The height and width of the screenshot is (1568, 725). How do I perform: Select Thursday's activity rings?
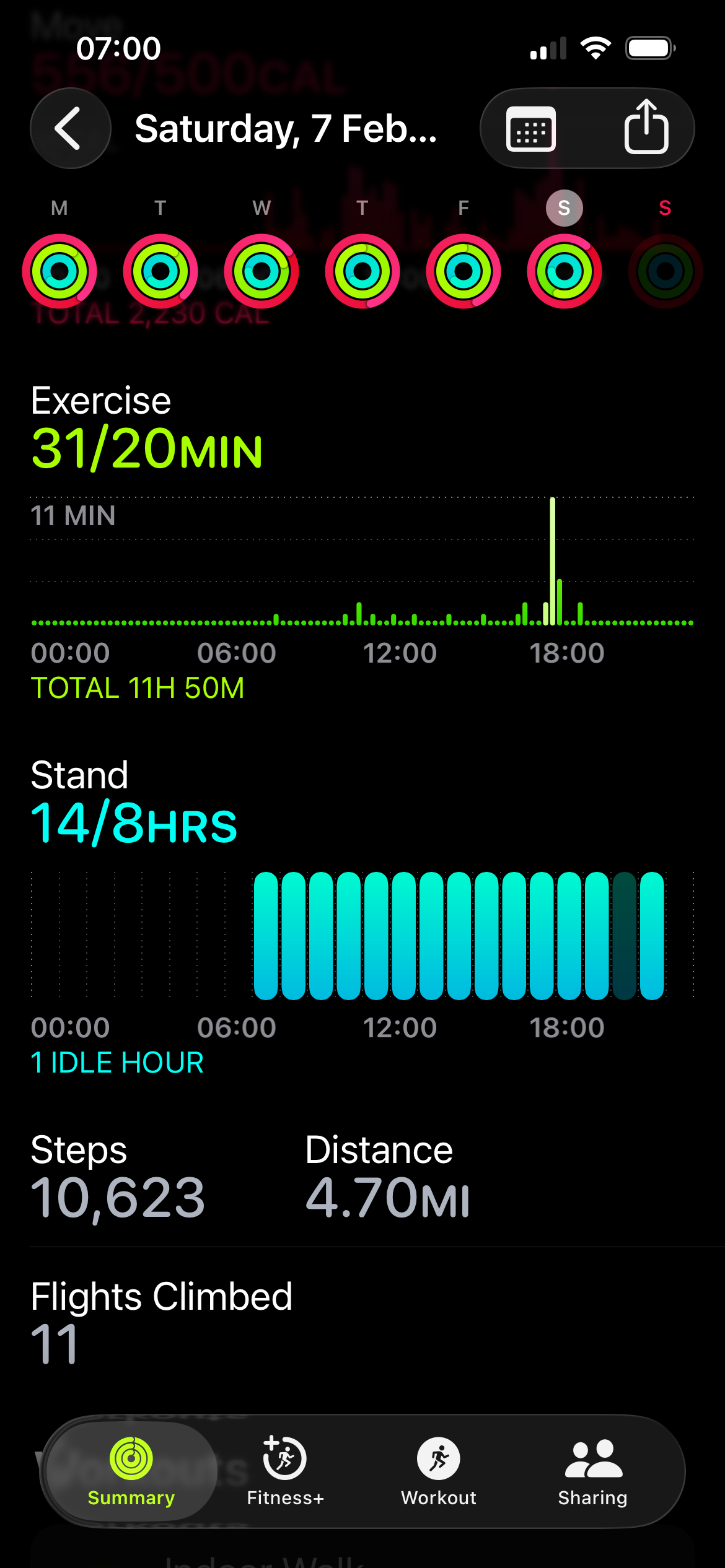point(362,271)
